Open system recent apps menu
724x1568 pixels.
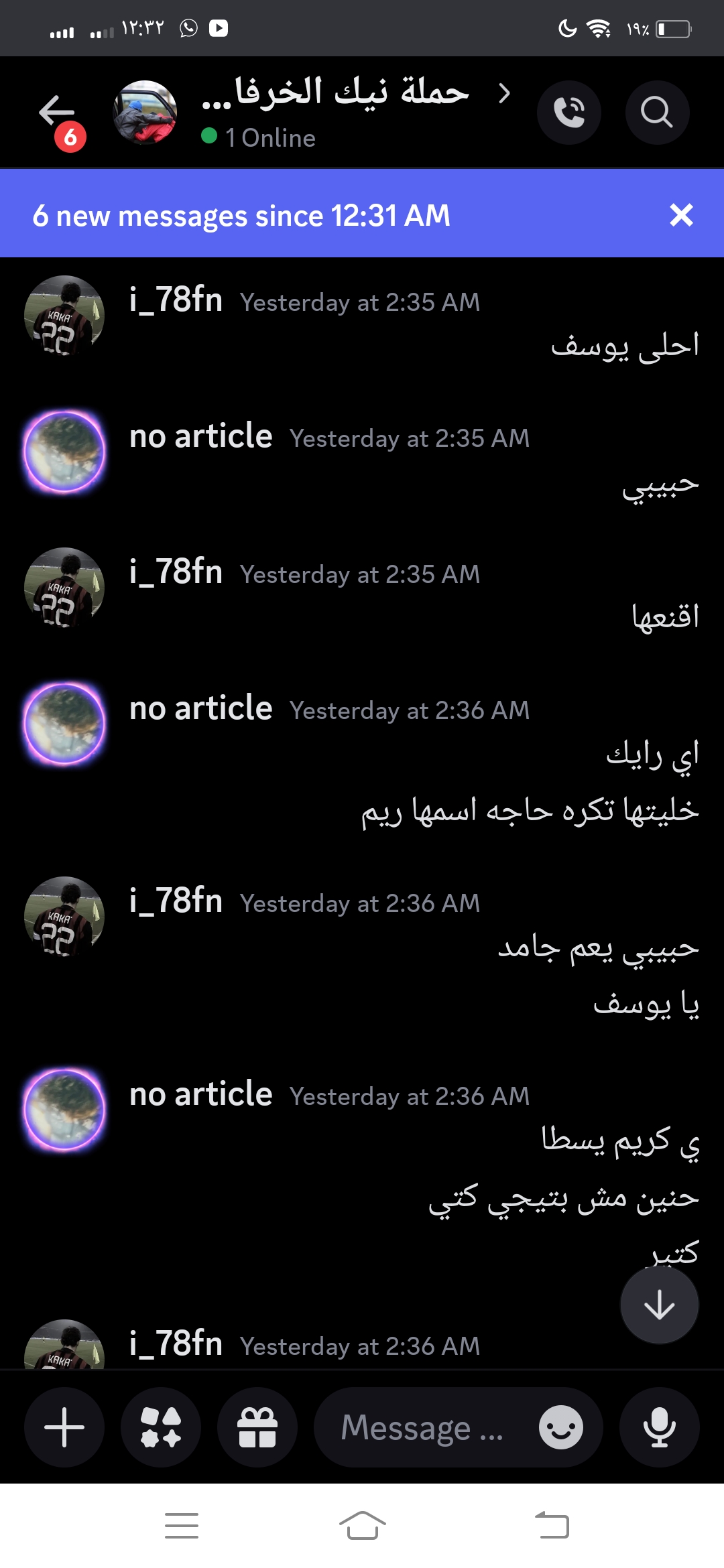point(181,1526)
